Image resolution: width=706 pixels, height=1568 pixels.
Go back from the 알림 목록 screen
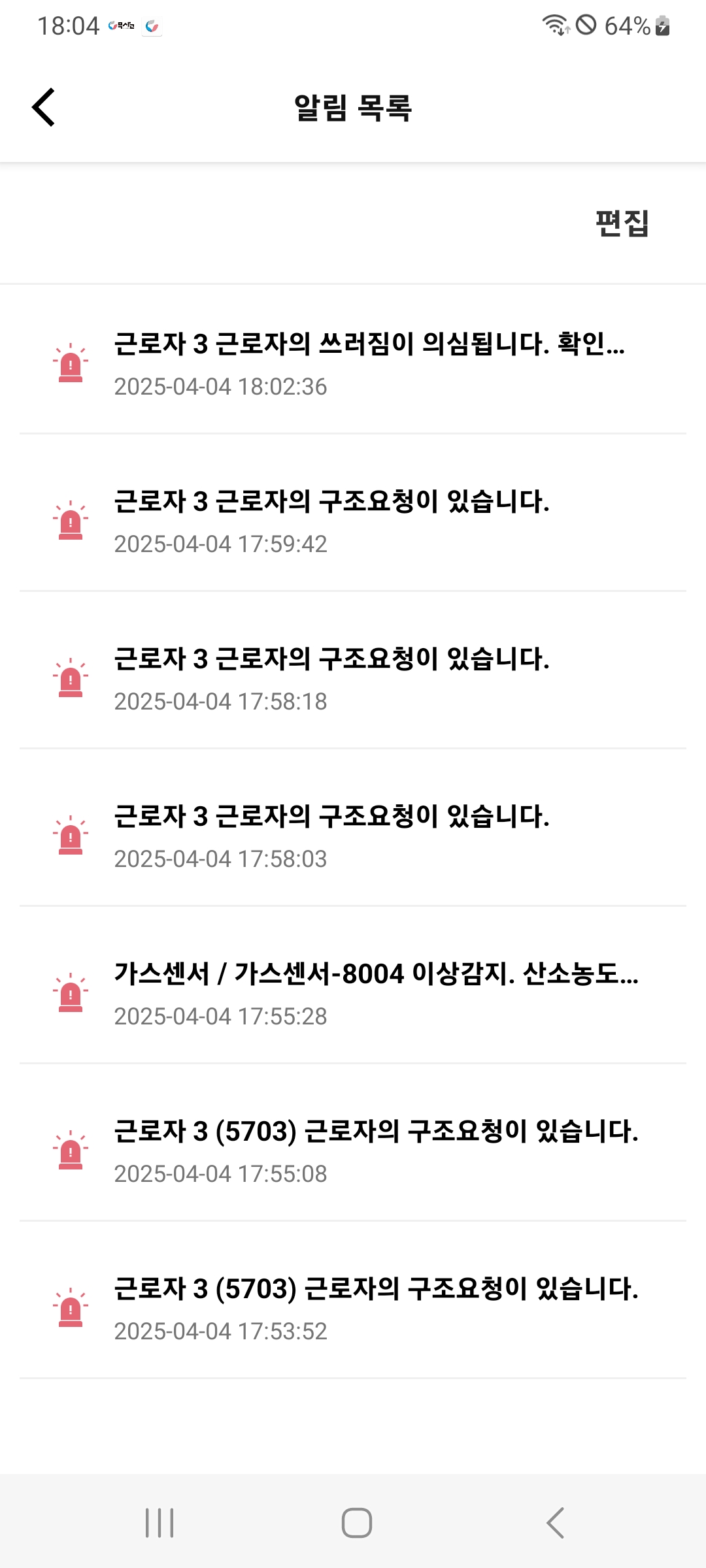point(44,107)
